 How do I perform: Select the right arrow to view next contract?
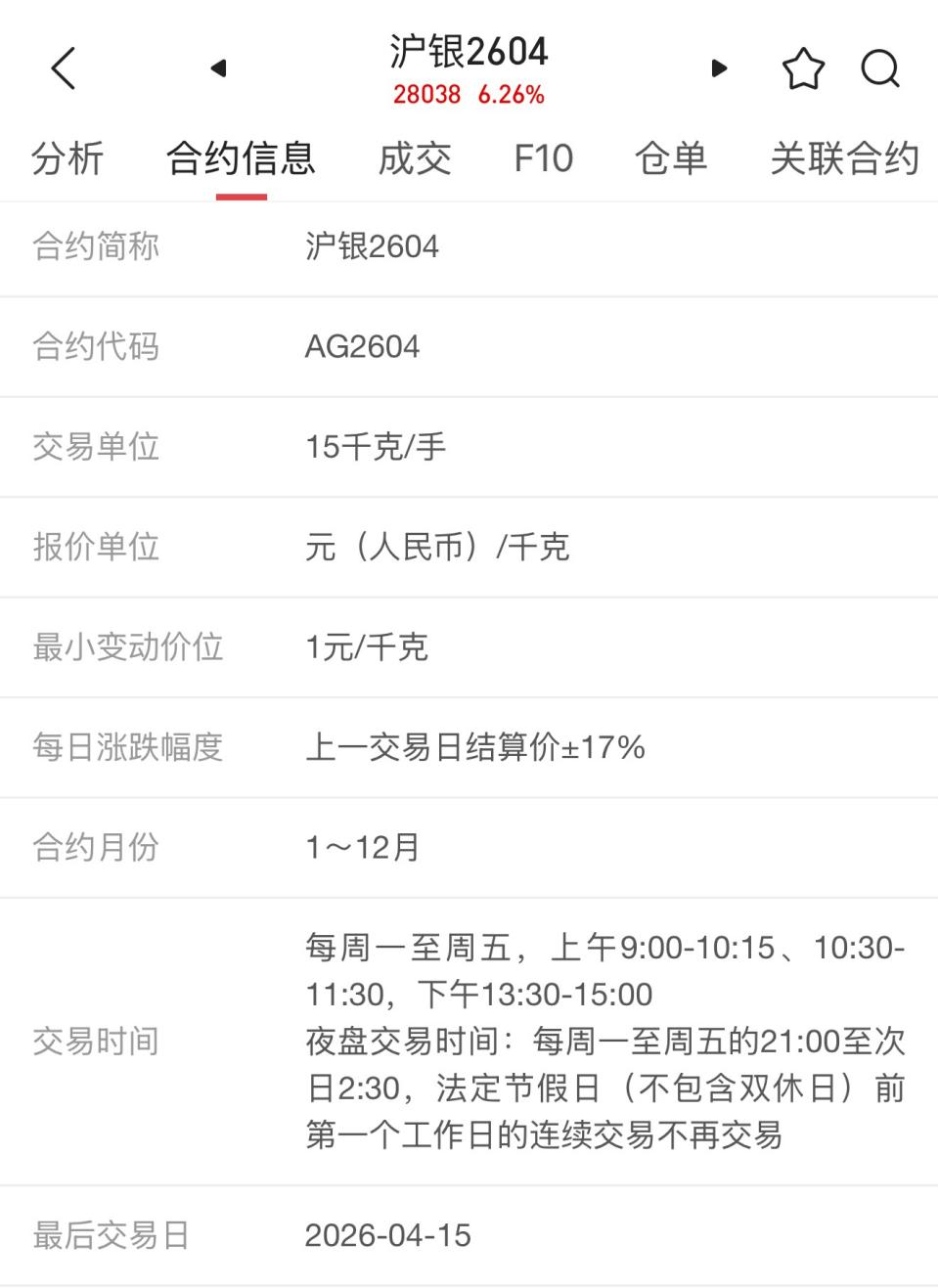(x=720, y=68)
